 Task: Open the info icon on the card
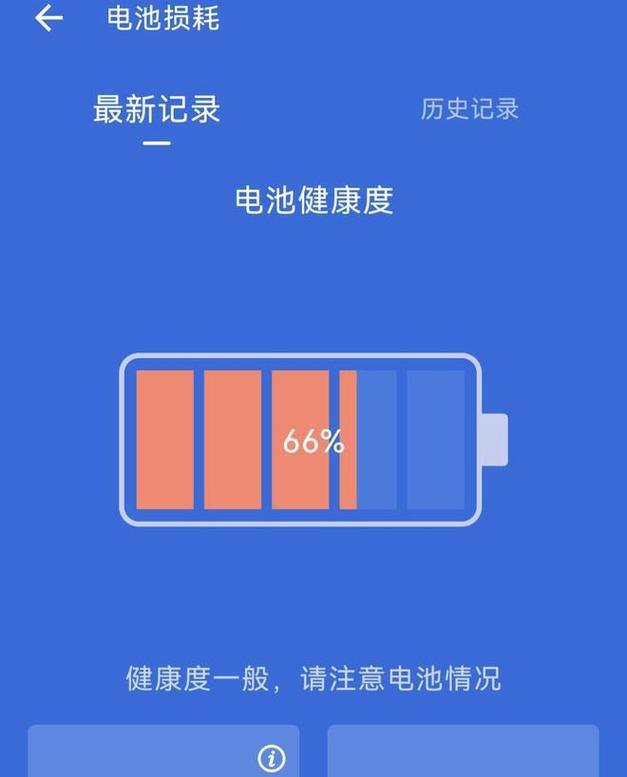coord(271,757)
